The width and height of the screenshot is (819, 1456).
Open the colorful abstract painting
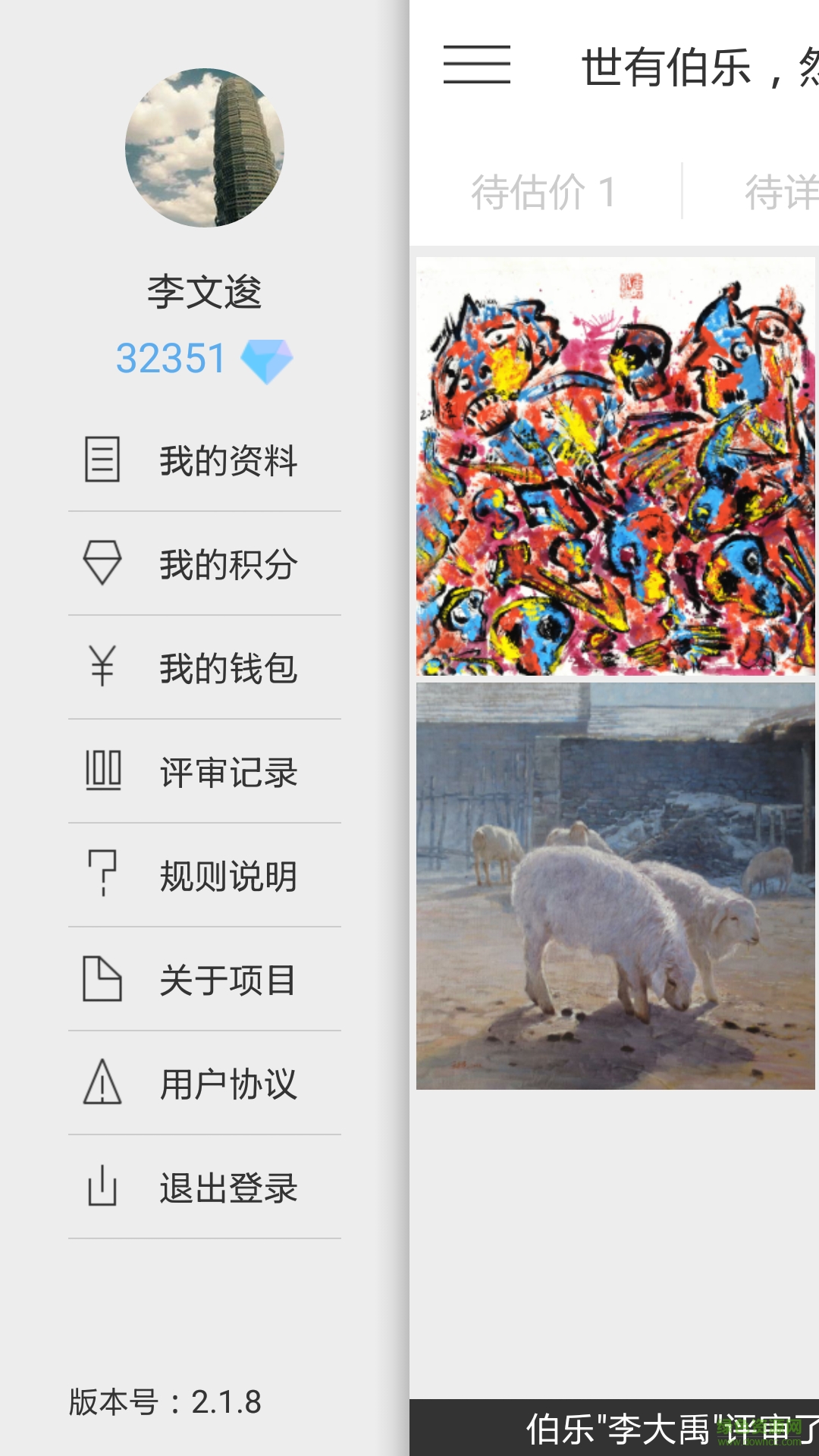615,466
